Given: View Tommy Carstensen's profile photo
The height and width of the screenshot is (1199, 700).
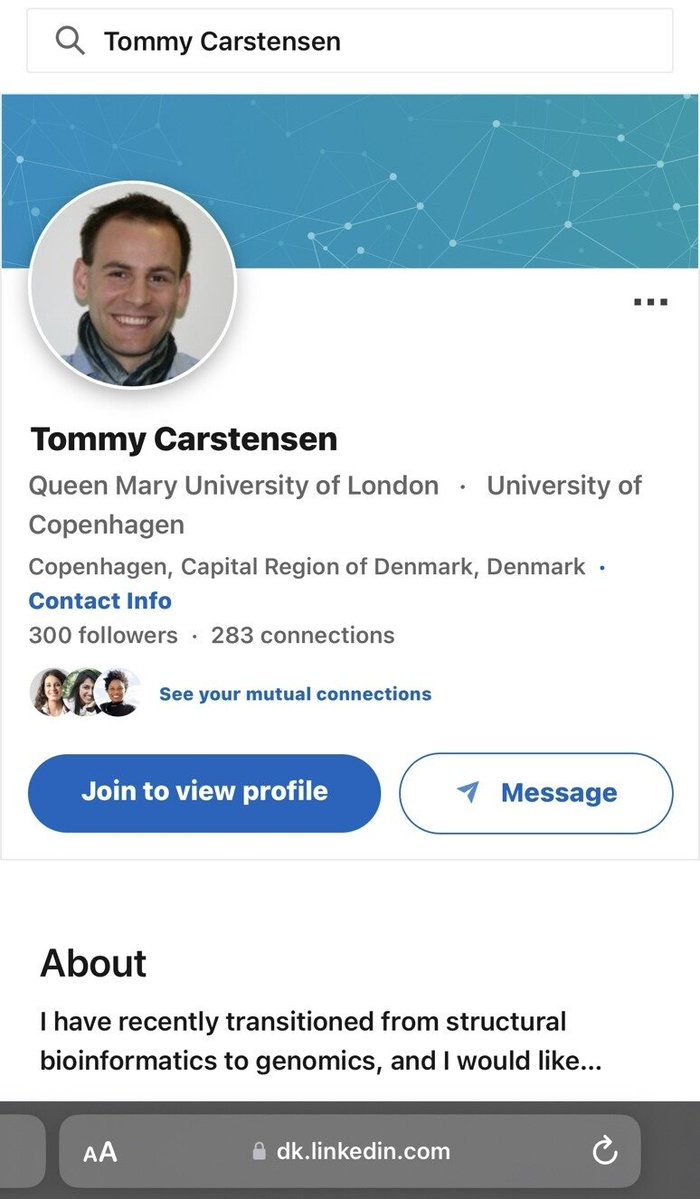Looking at the screenshot, I should coord(133,285).
